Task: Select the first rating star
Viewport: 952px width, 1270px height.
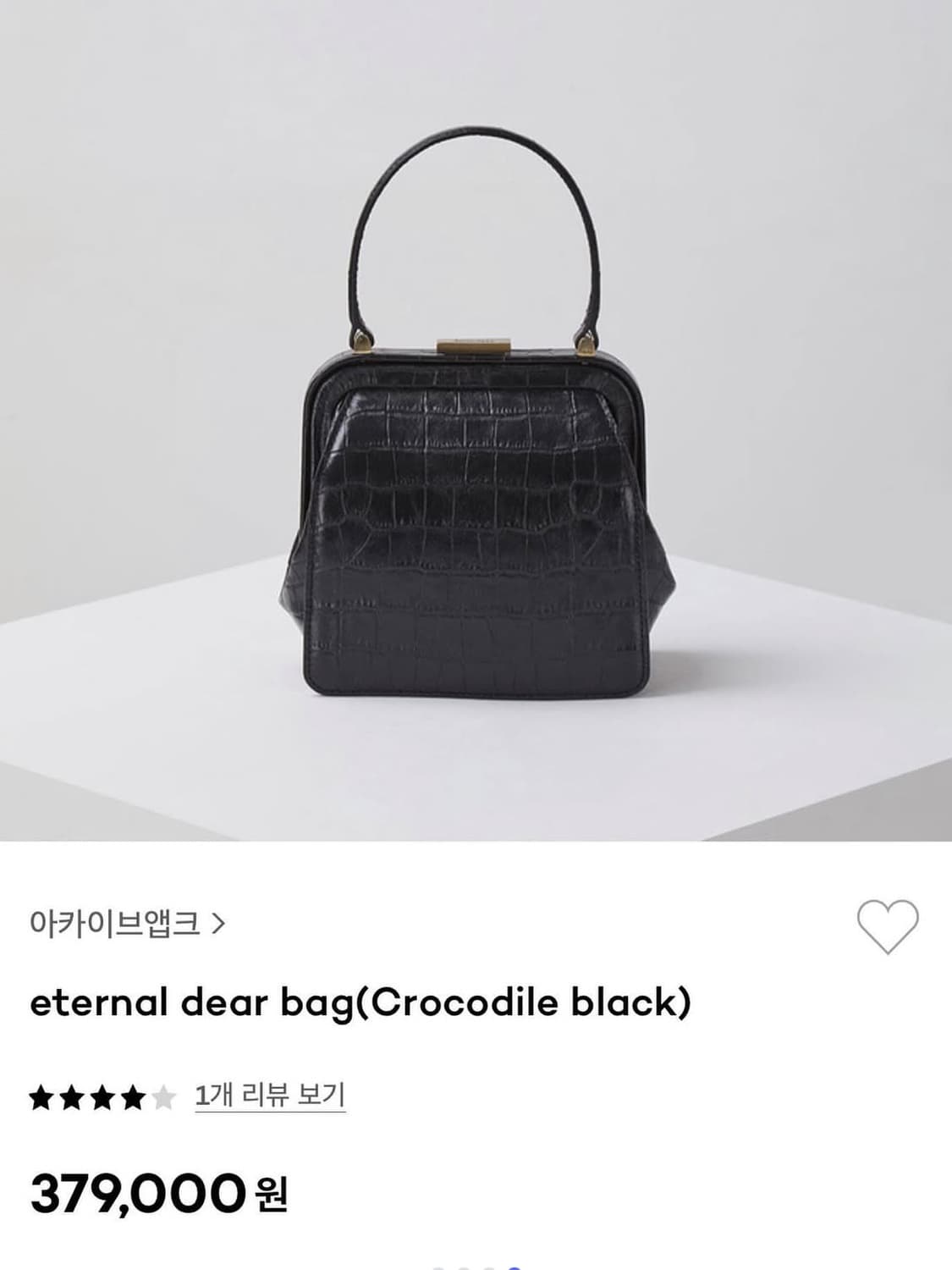Action: click(x=40, y=1095)
